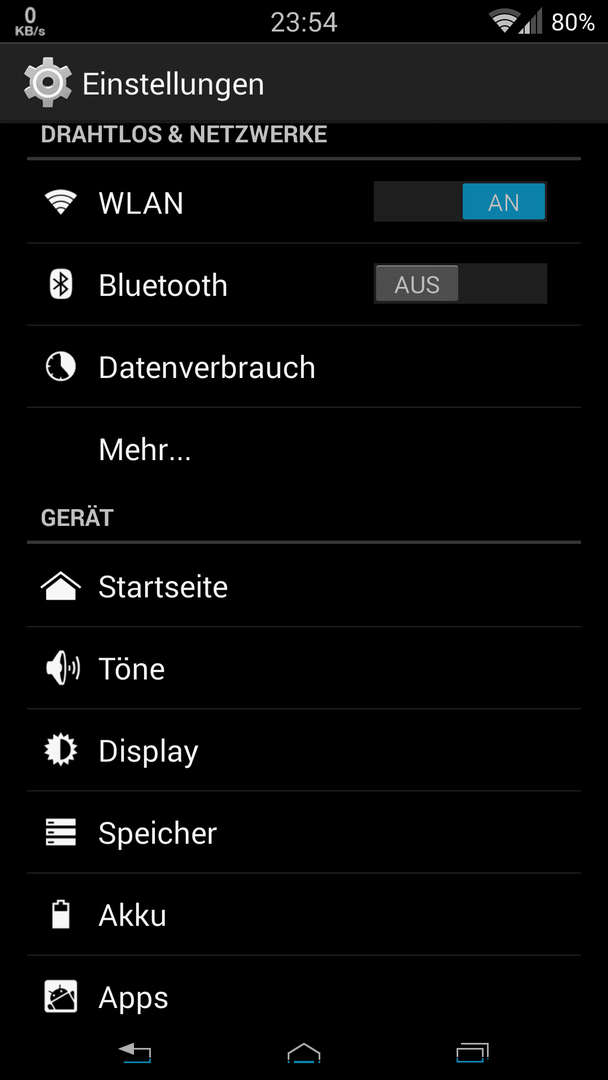Open Töne sound settings
608x1080 pixels.
tap(304, 668)
